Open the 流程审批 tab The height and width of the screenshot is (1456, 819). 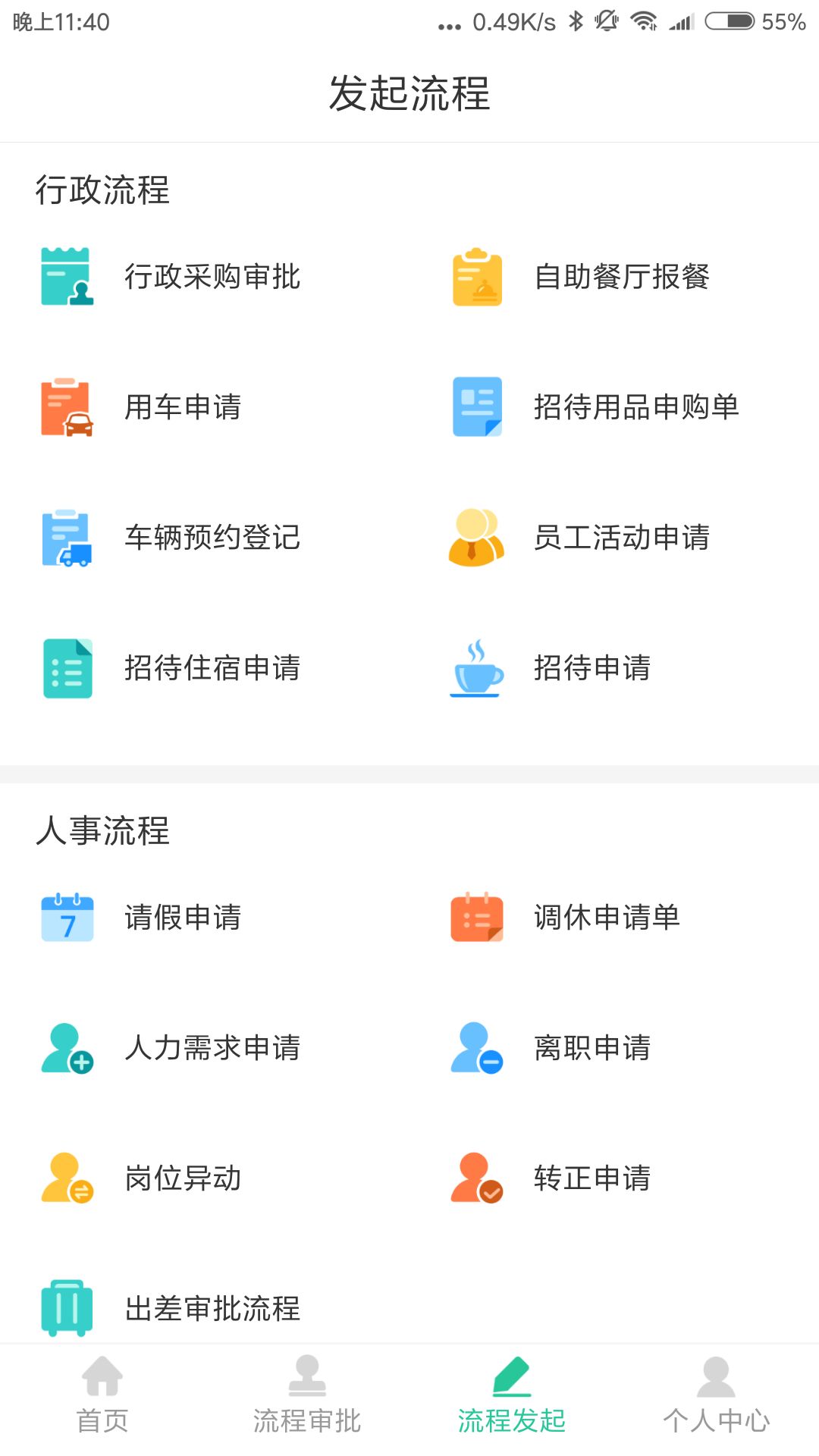point(307,1403)
